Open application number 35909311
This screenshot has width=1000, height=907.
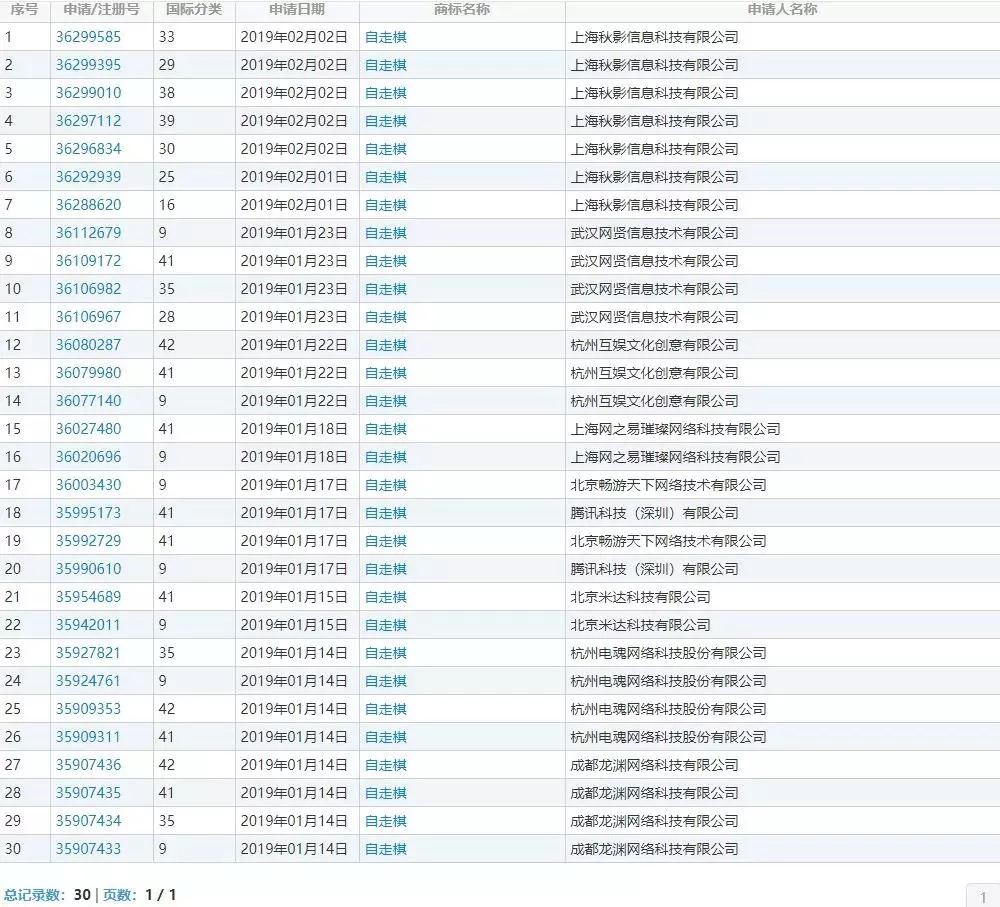pyautogui.click(x=88, y=737)
